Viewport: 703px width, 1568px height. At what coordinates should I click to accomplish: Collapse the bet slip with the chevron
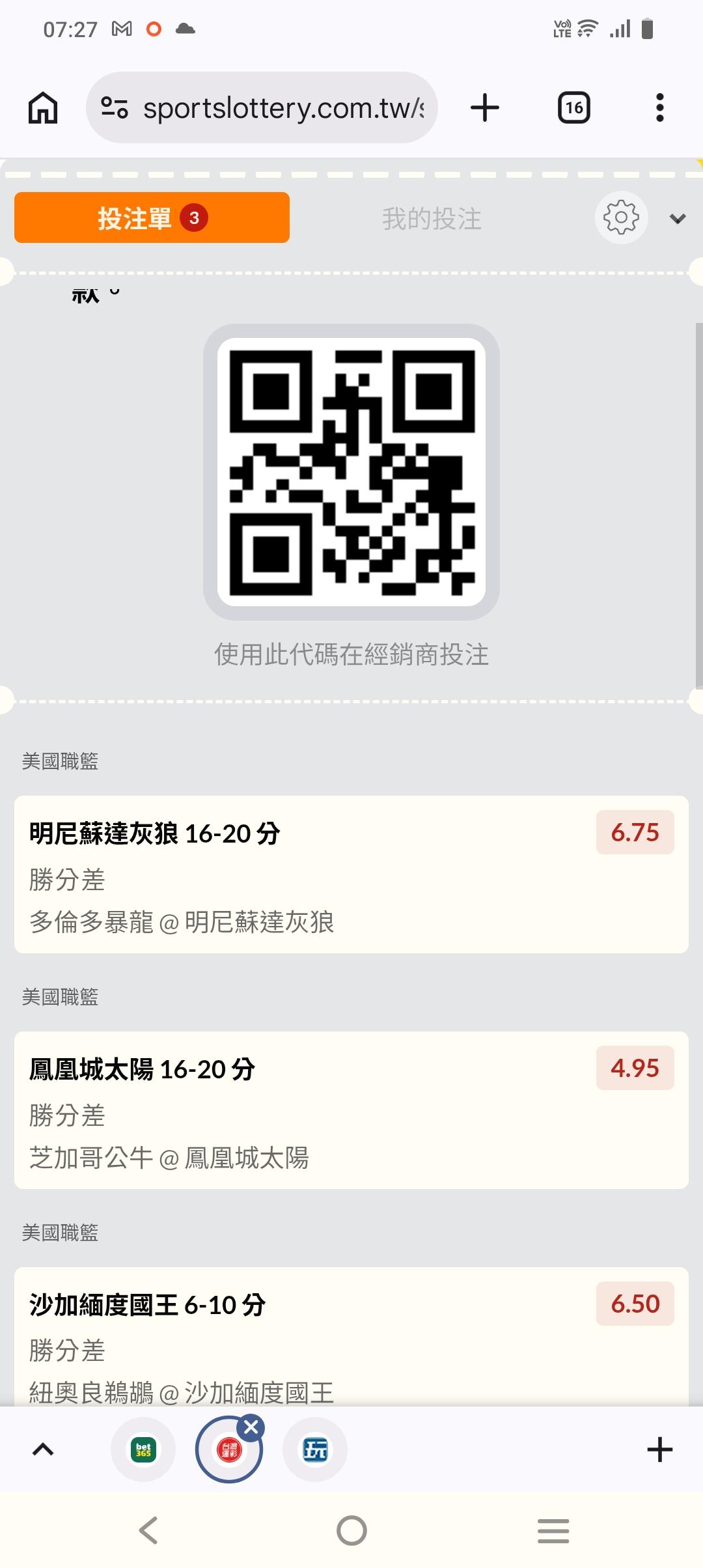[678, 219]
